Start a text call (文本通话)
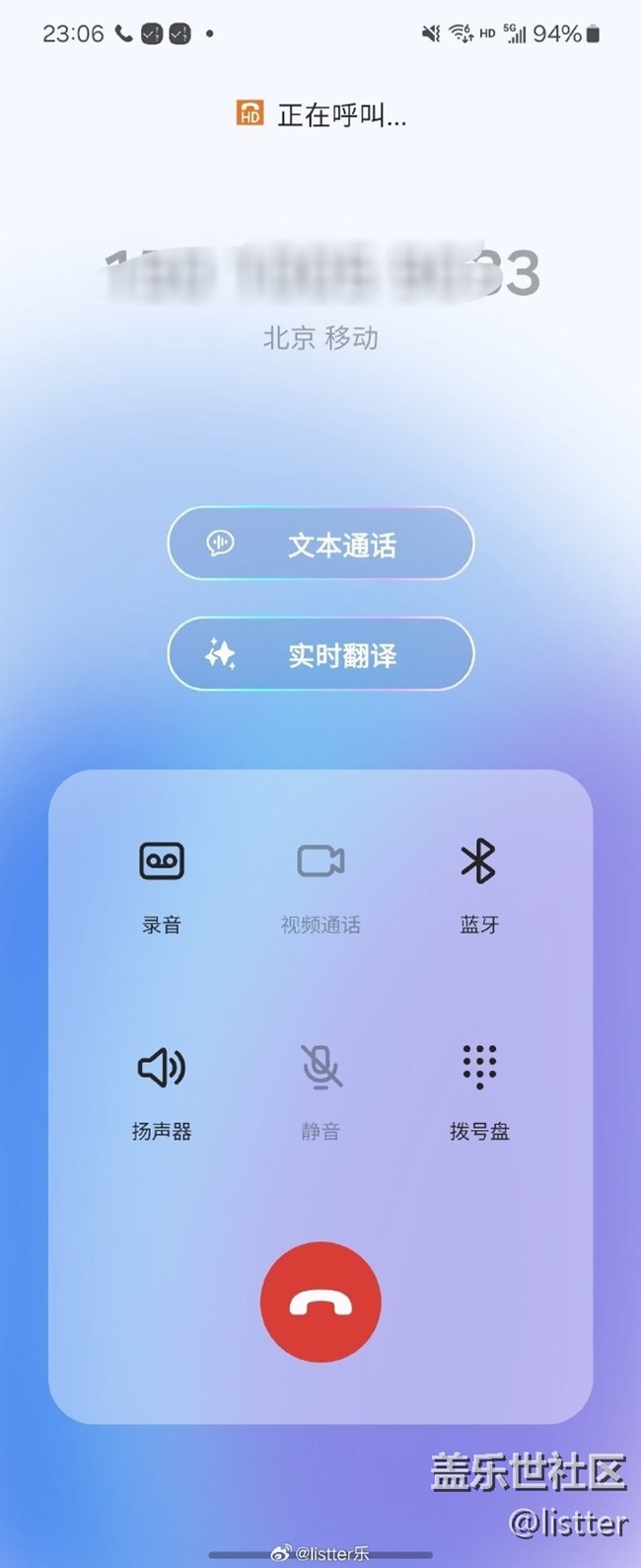Screen dimensions: 641x1568 (320, 544)
